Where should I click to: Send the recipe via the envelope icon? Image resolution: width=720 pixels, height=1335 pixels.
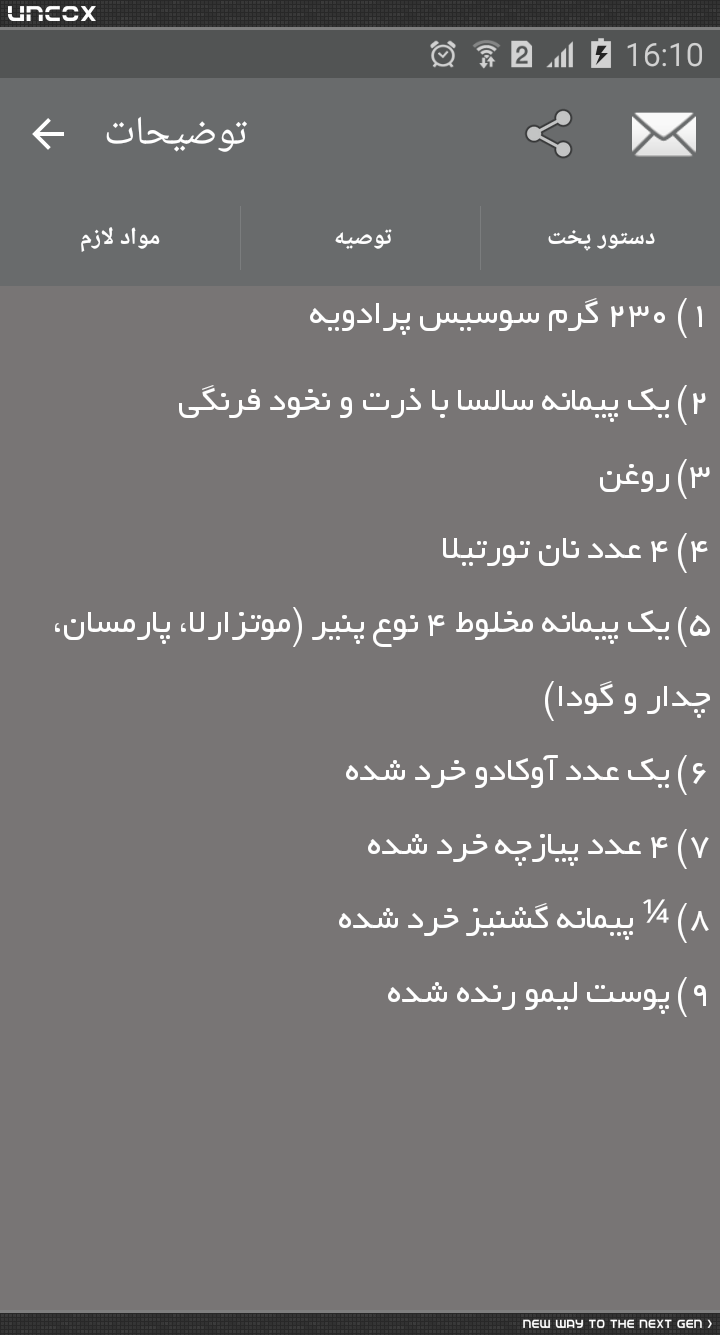pyautogui.click(x=664, y=134)
